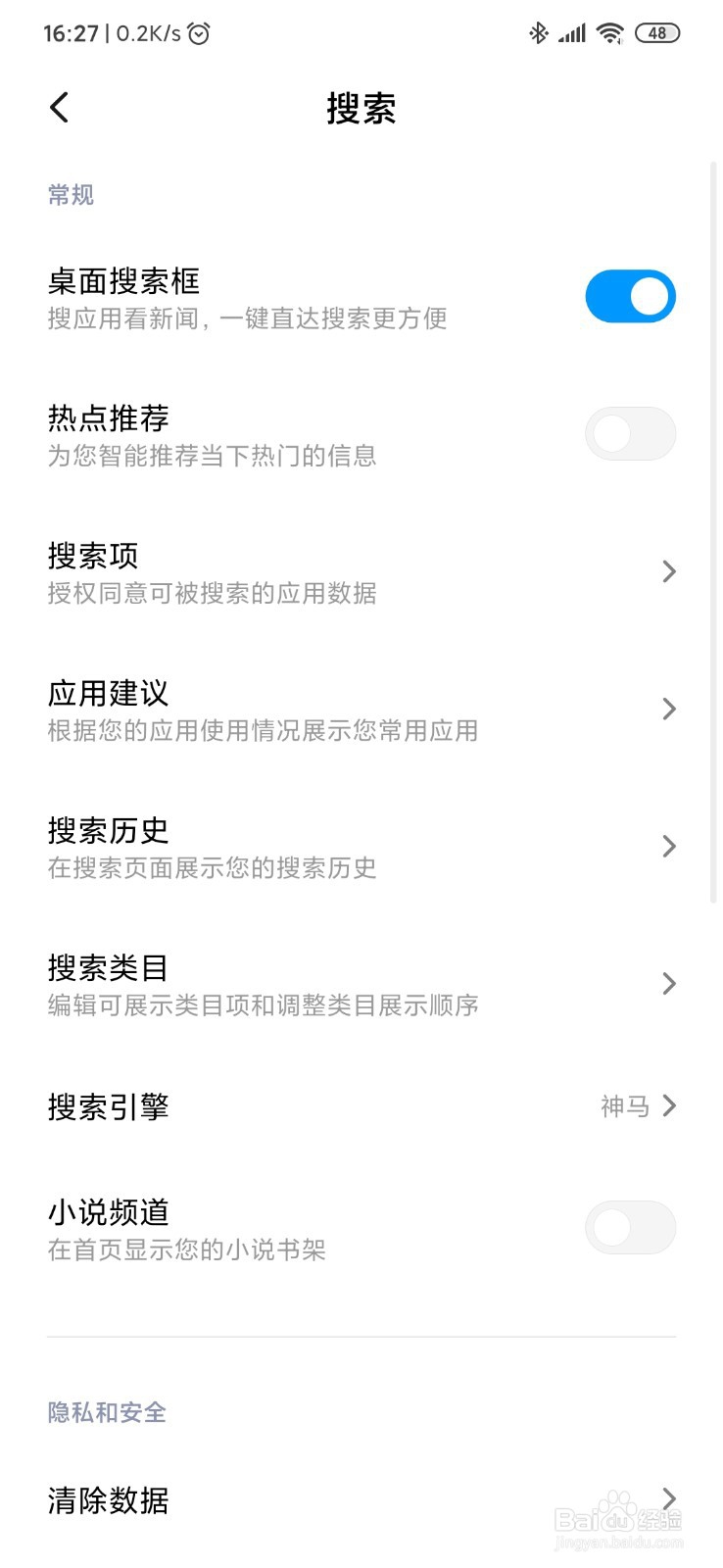723x1568 pixels.
Task: Select the 常规 section header
Action: click(70, 195)
